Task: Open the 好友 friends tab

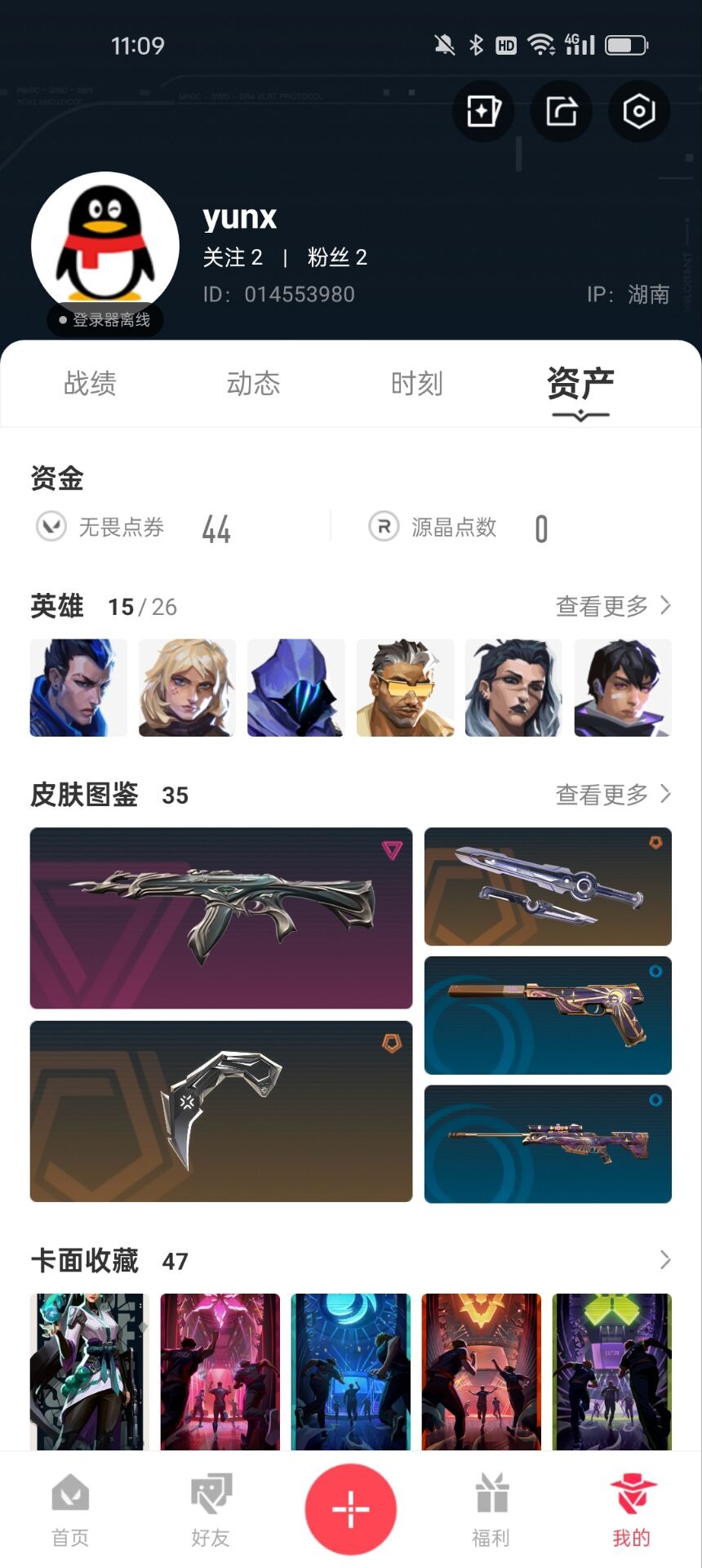Action: pyautogui.click(x=211, y=1511)
